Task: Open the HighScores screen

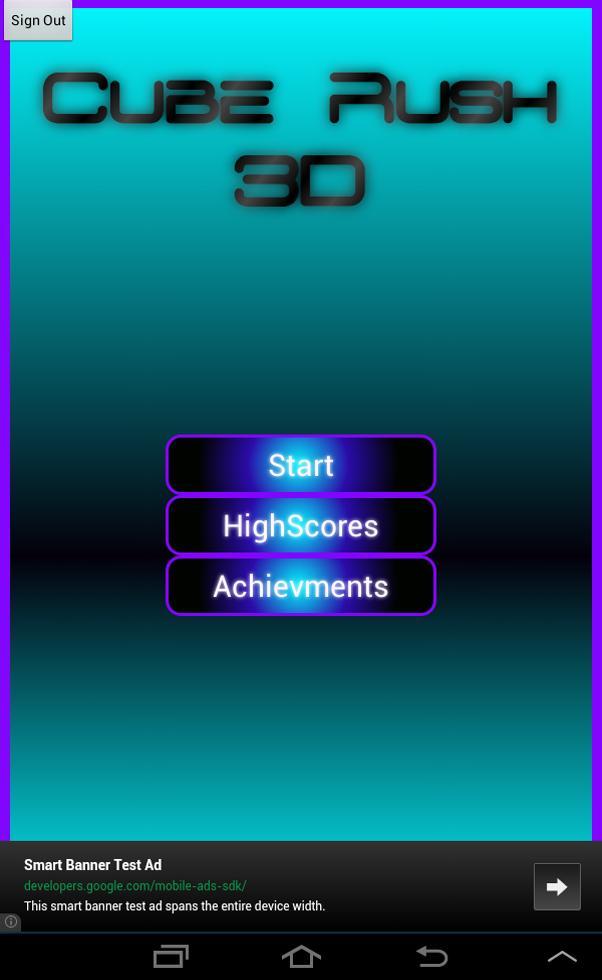Action: (x=300, y=525)
